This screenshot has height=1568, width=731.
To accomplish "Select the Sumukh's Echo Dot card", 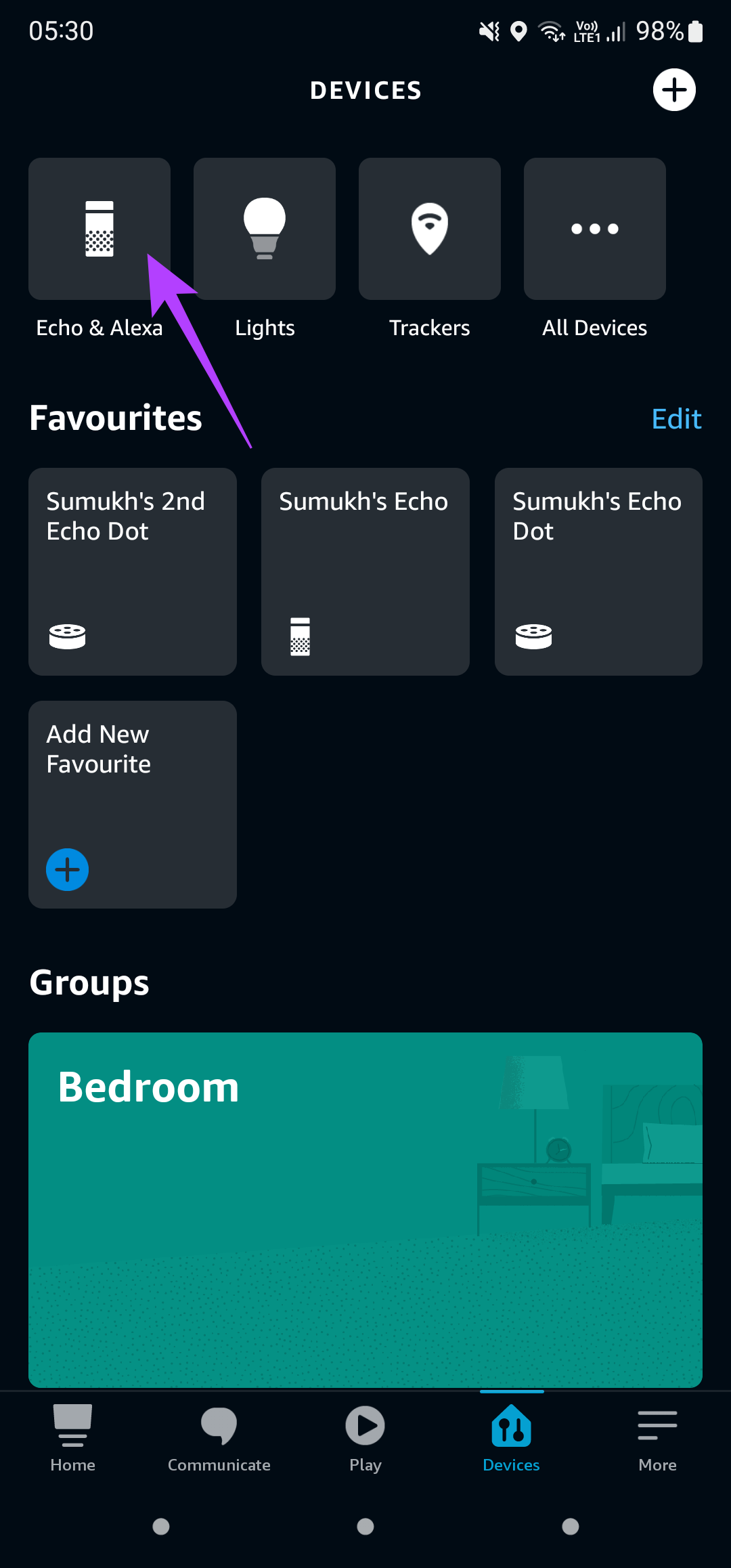I will point(598,571).
